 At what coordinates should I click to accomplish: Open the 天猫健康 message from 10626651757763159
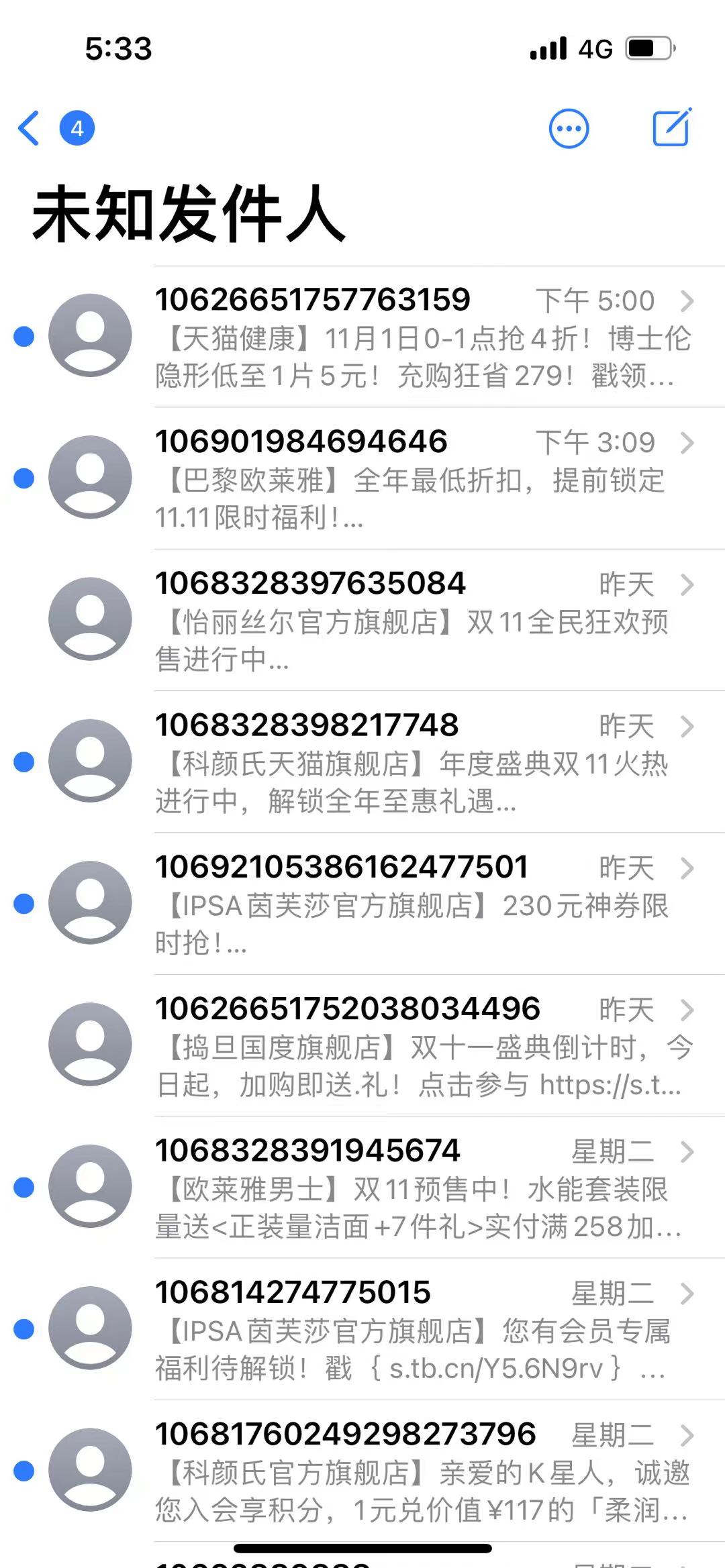pyautogui.click(x=423, y=338)
